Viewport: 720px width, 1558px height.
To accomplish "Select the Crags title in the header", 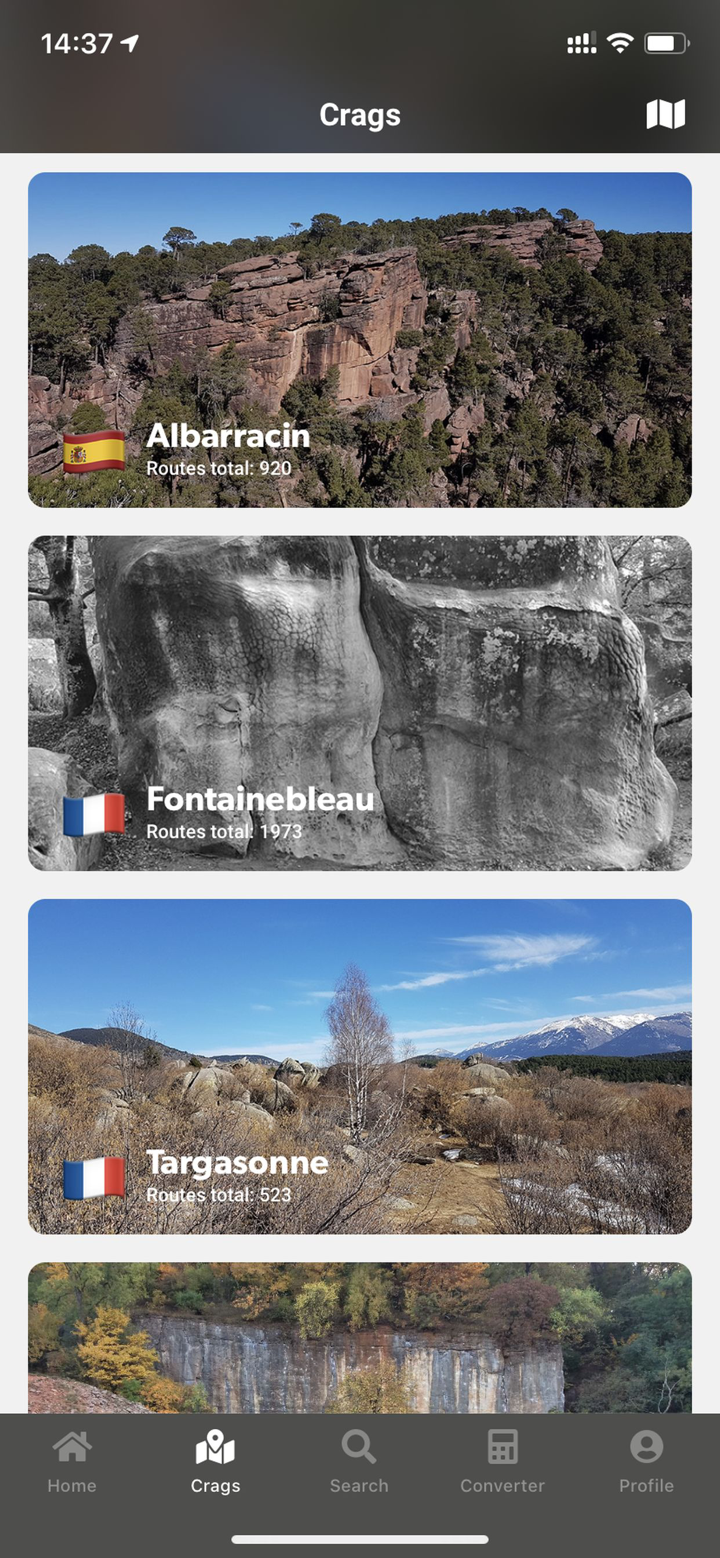I will (359, 114).
